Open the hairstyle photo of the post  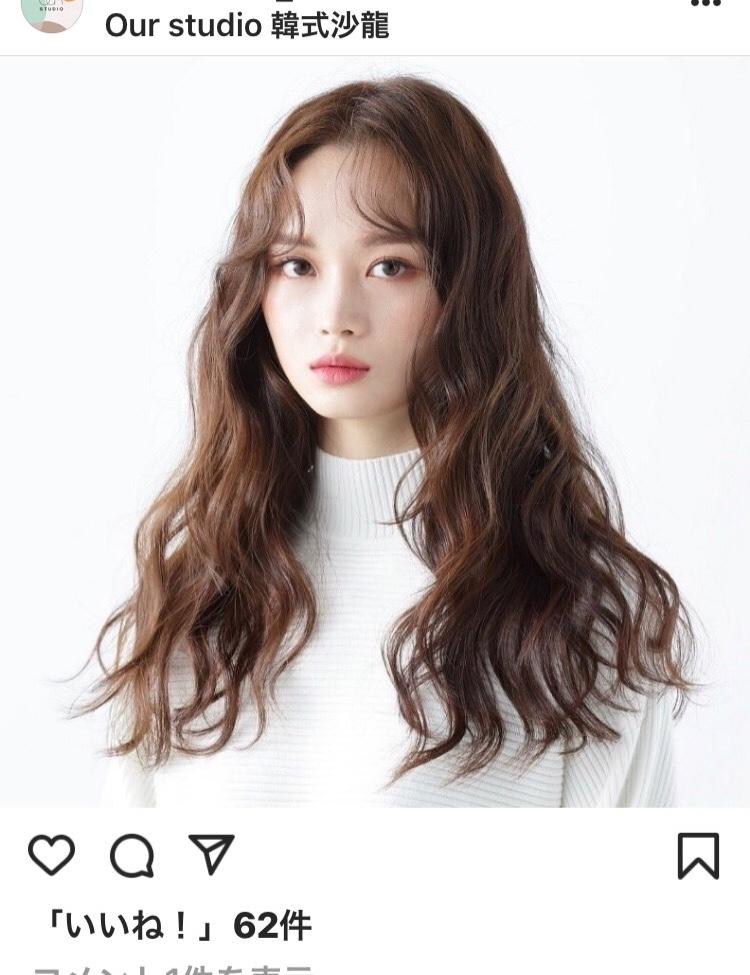tap(375, 430)
